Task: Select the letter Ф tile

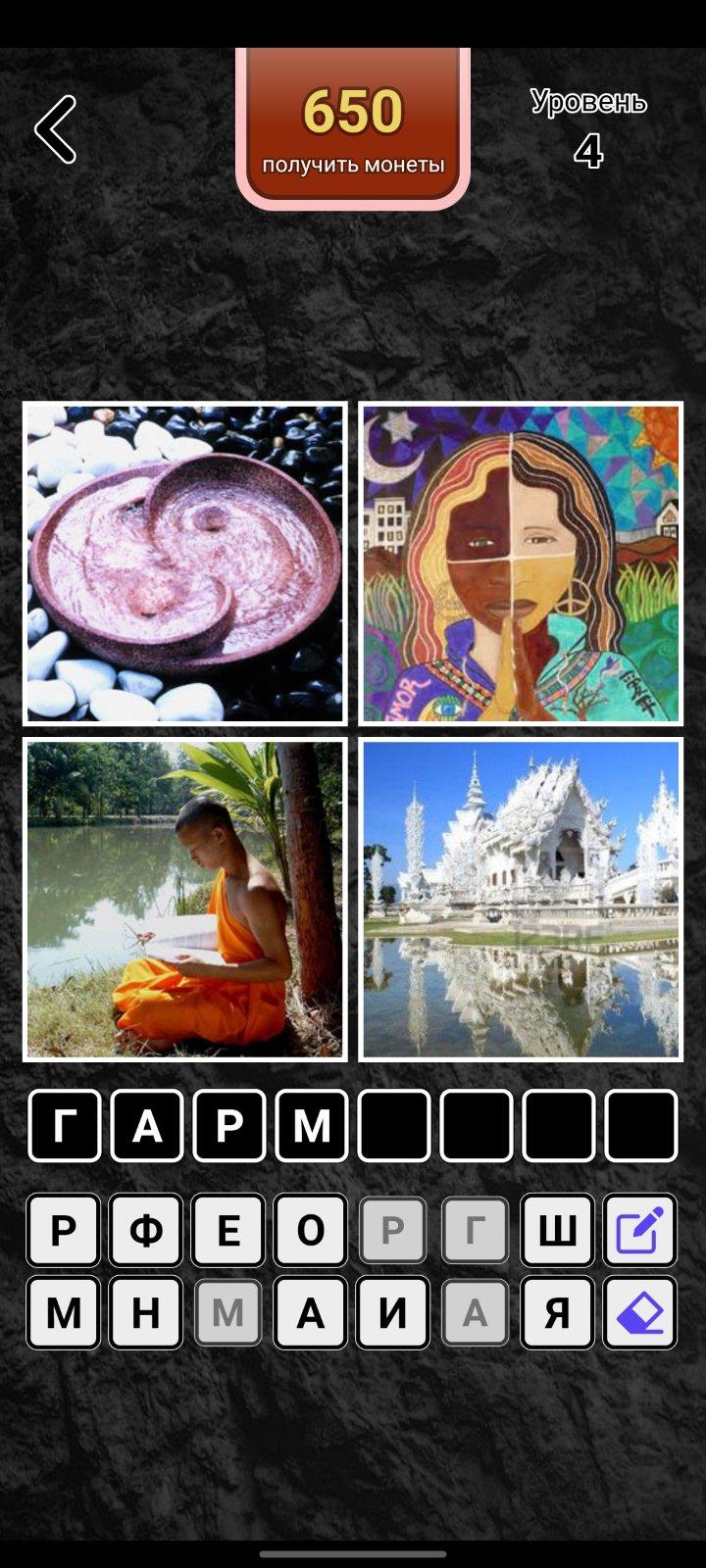Action: tap(146, 1229)
